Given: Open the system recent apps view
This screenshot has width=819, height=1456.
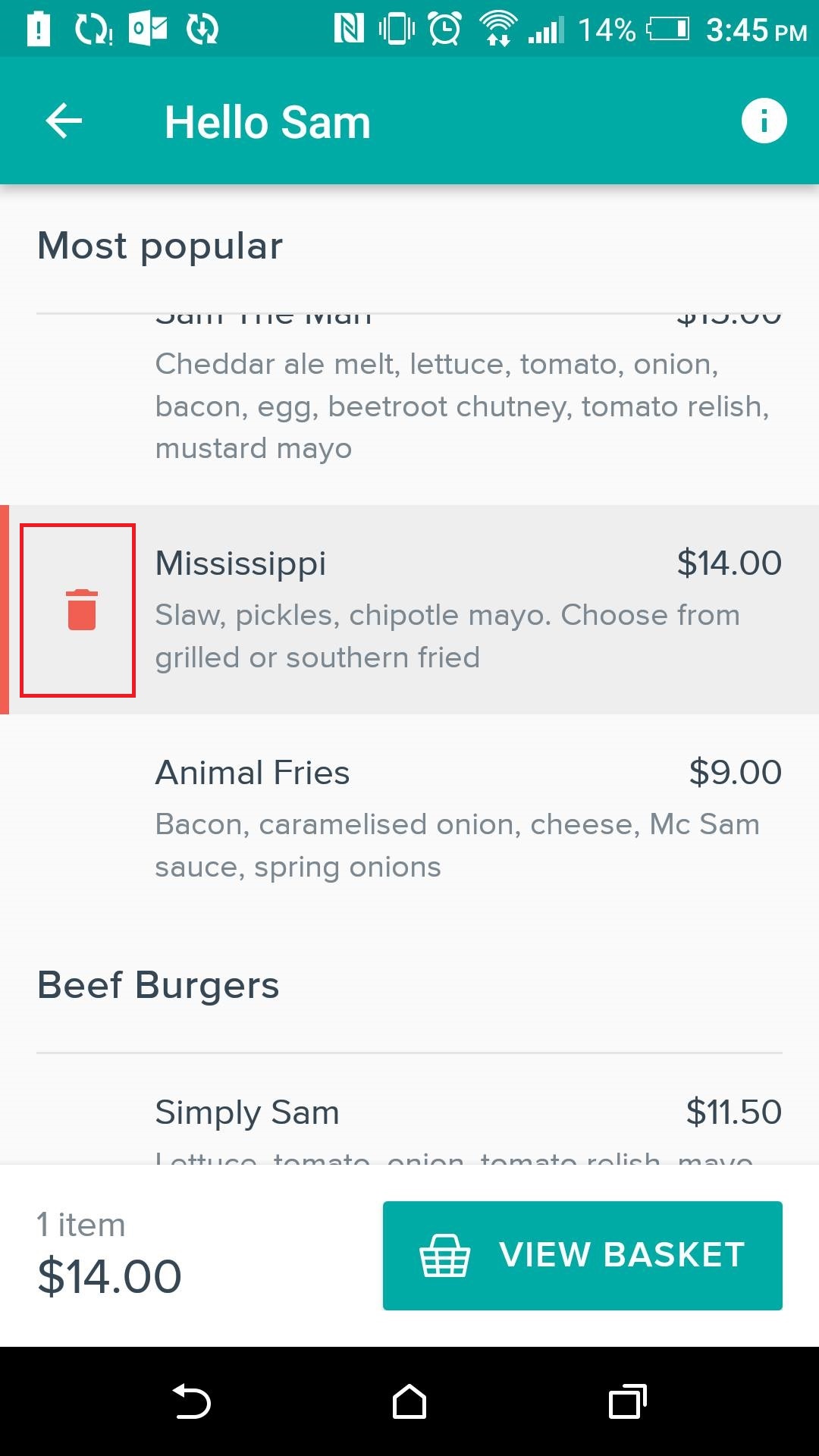Looking at the screenshot, I should point(627,1401).
